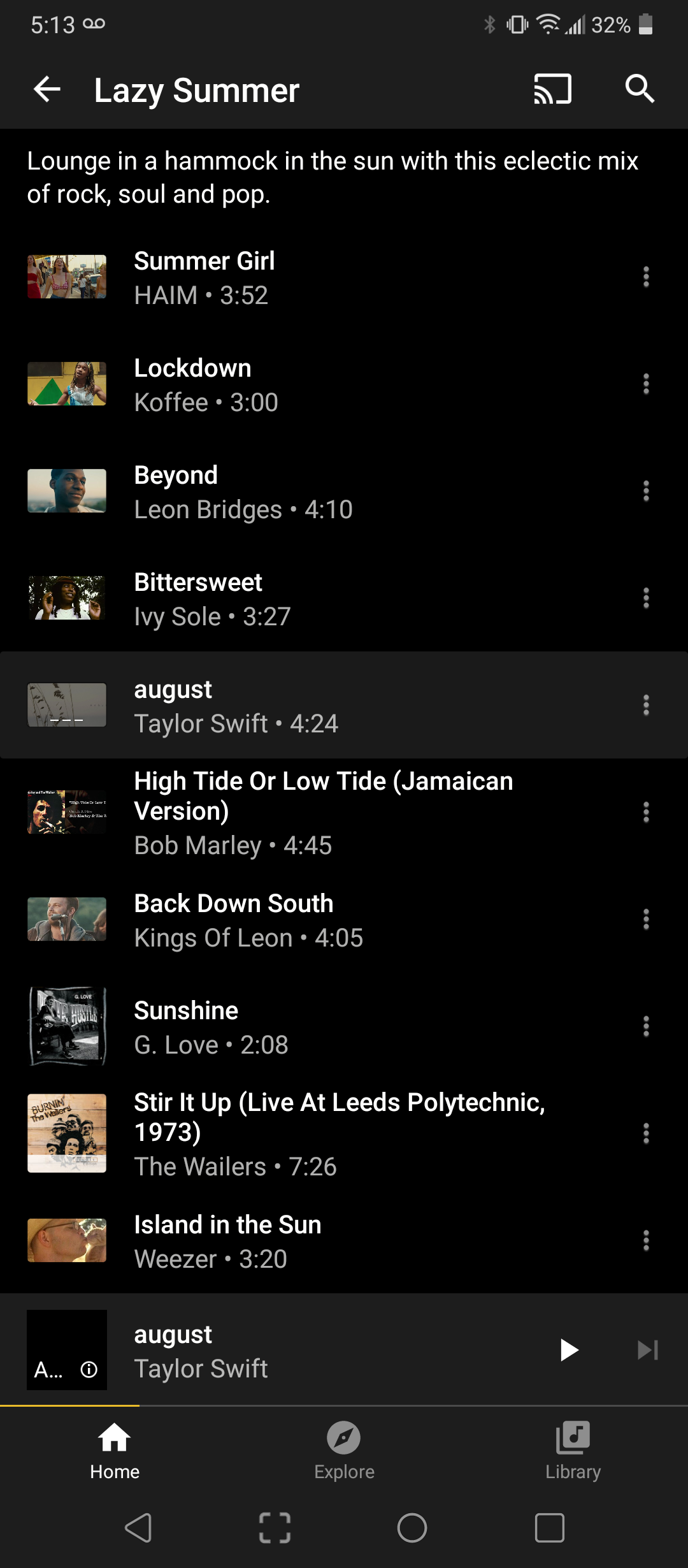The width and height of the screenshot is (688, 1568).
Task: Open options for Stir It Up
Action: [x=646, y=1133]
